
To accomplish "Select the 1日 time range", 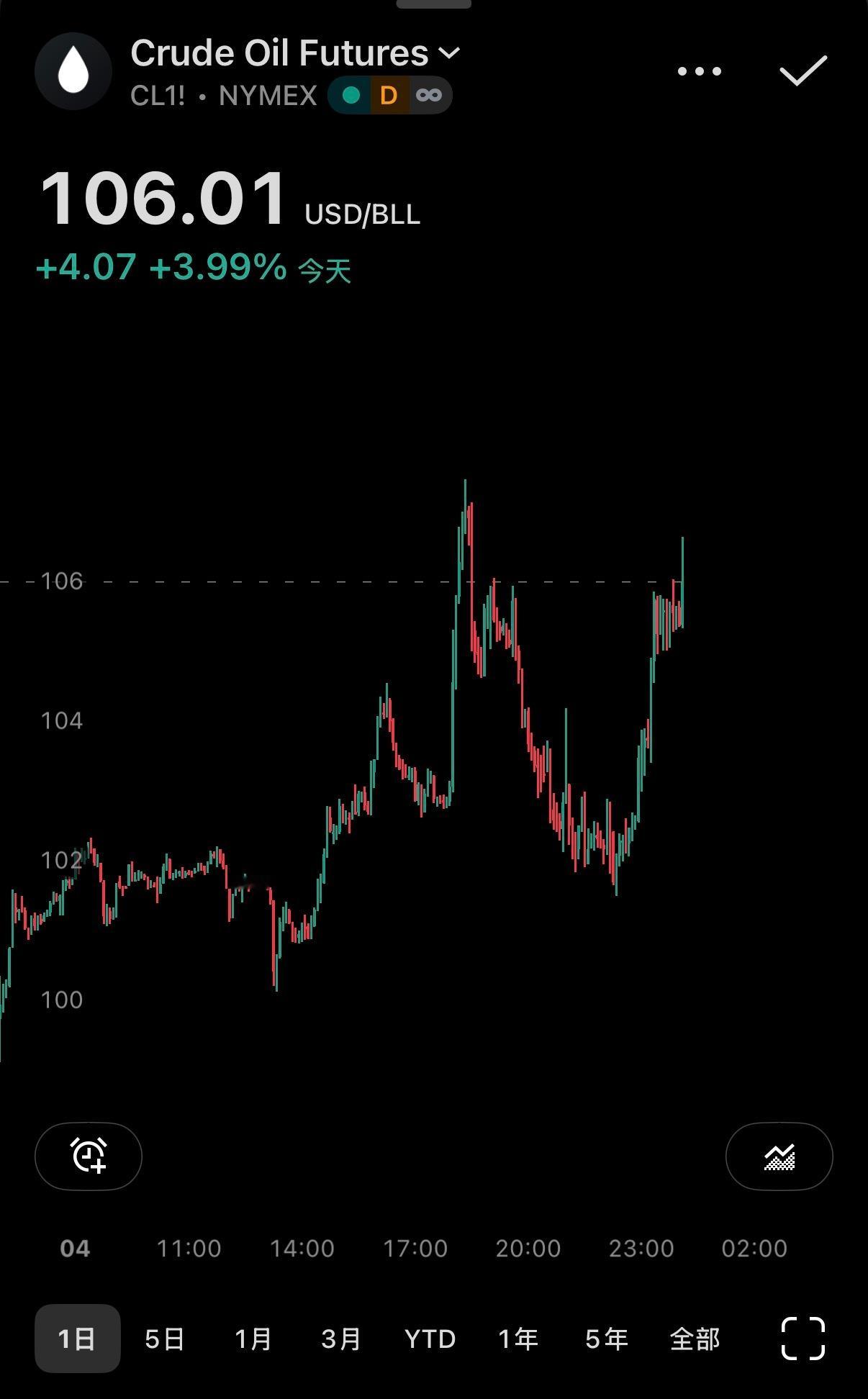I will [77, 1339].
